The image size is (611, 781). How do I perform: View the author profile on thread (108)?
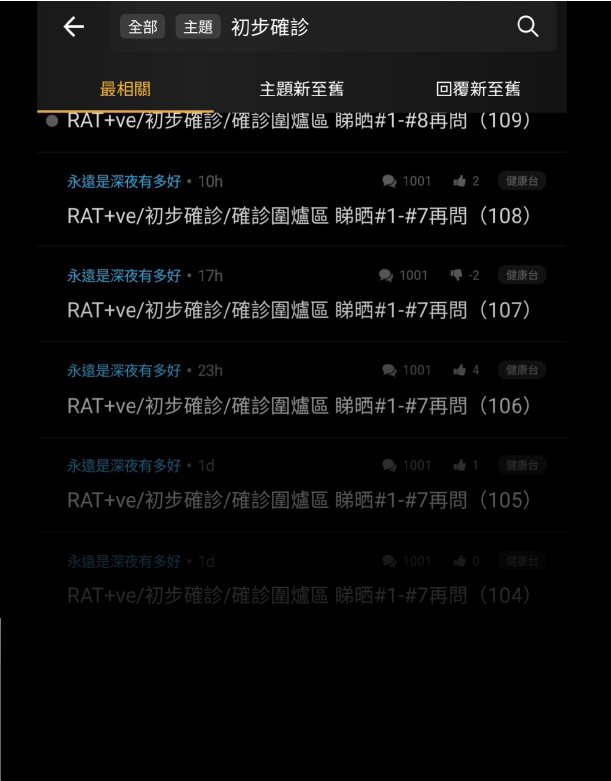click(124, 181)
